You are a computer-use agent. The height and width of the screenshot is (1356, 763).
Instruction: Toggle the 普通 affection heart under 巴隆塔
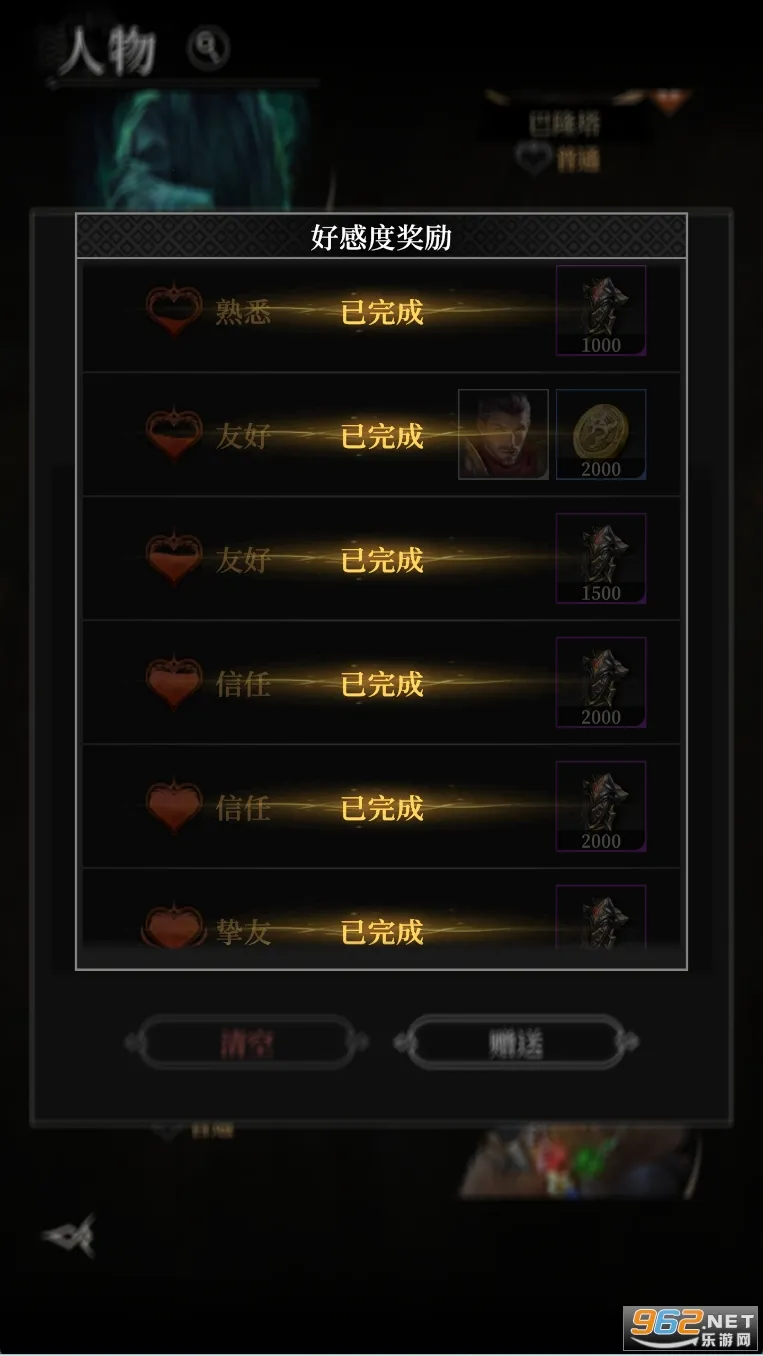coord(531,157)
